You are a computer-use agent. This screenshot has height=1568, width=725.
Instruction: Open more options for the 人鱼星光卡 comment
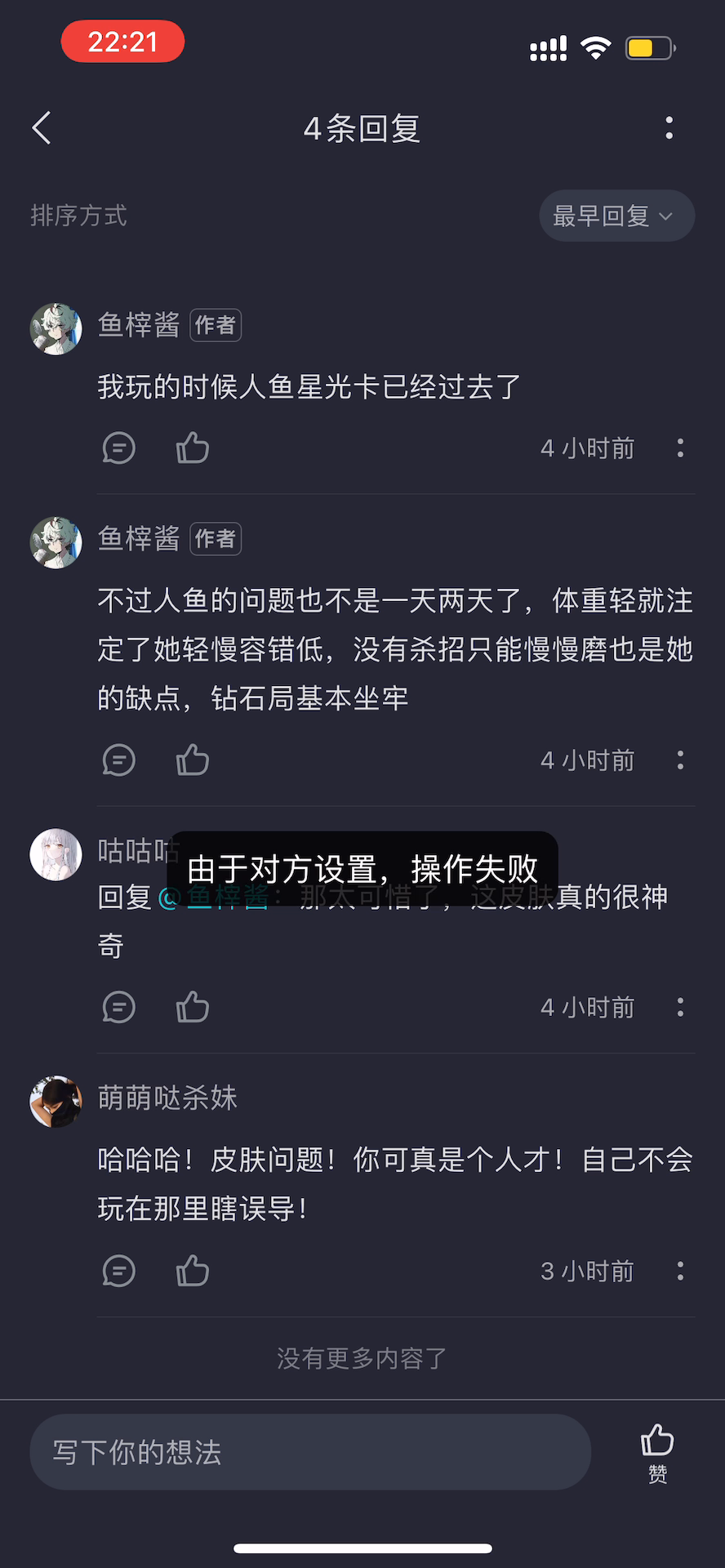[x=680, y=448]
